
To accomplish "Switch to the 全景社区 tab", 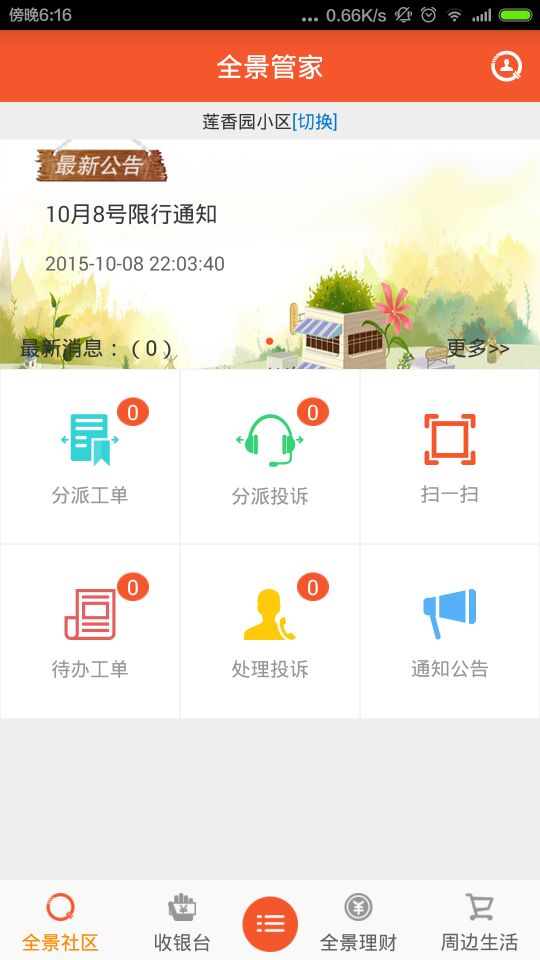I will click(x=60, y=921).
